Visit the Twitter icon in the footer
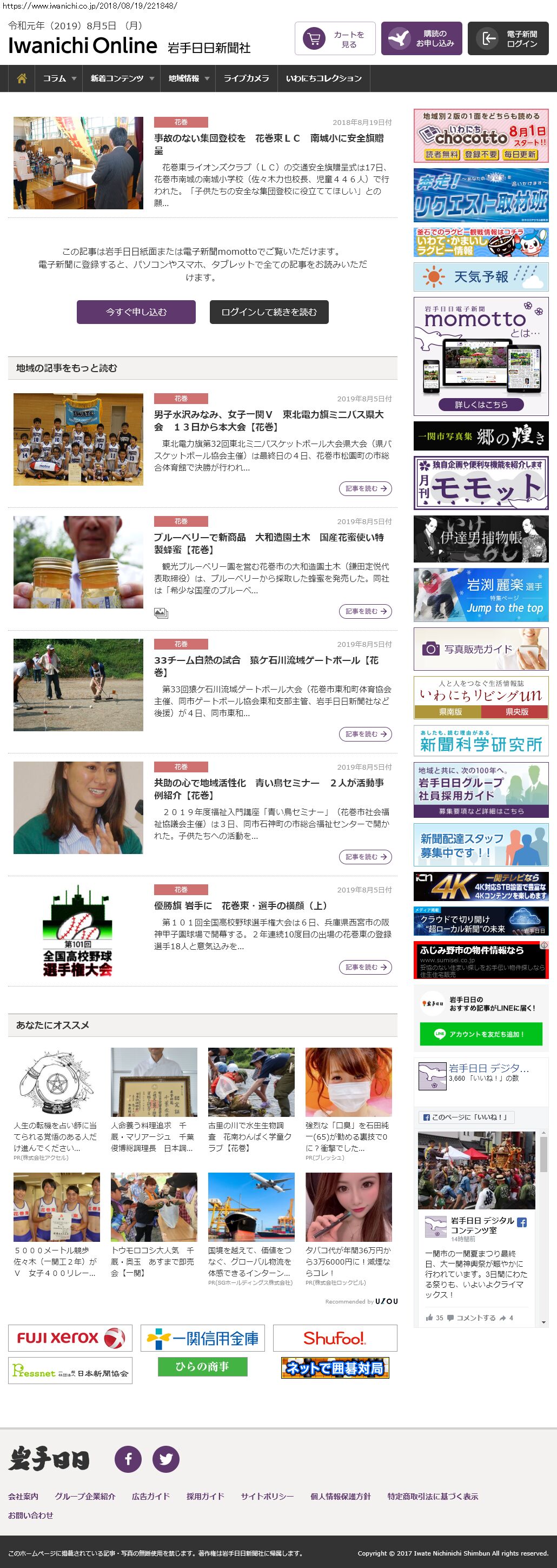This screenshot has height=1568, width=557. pyautogui.click(x=165, y=1459)
